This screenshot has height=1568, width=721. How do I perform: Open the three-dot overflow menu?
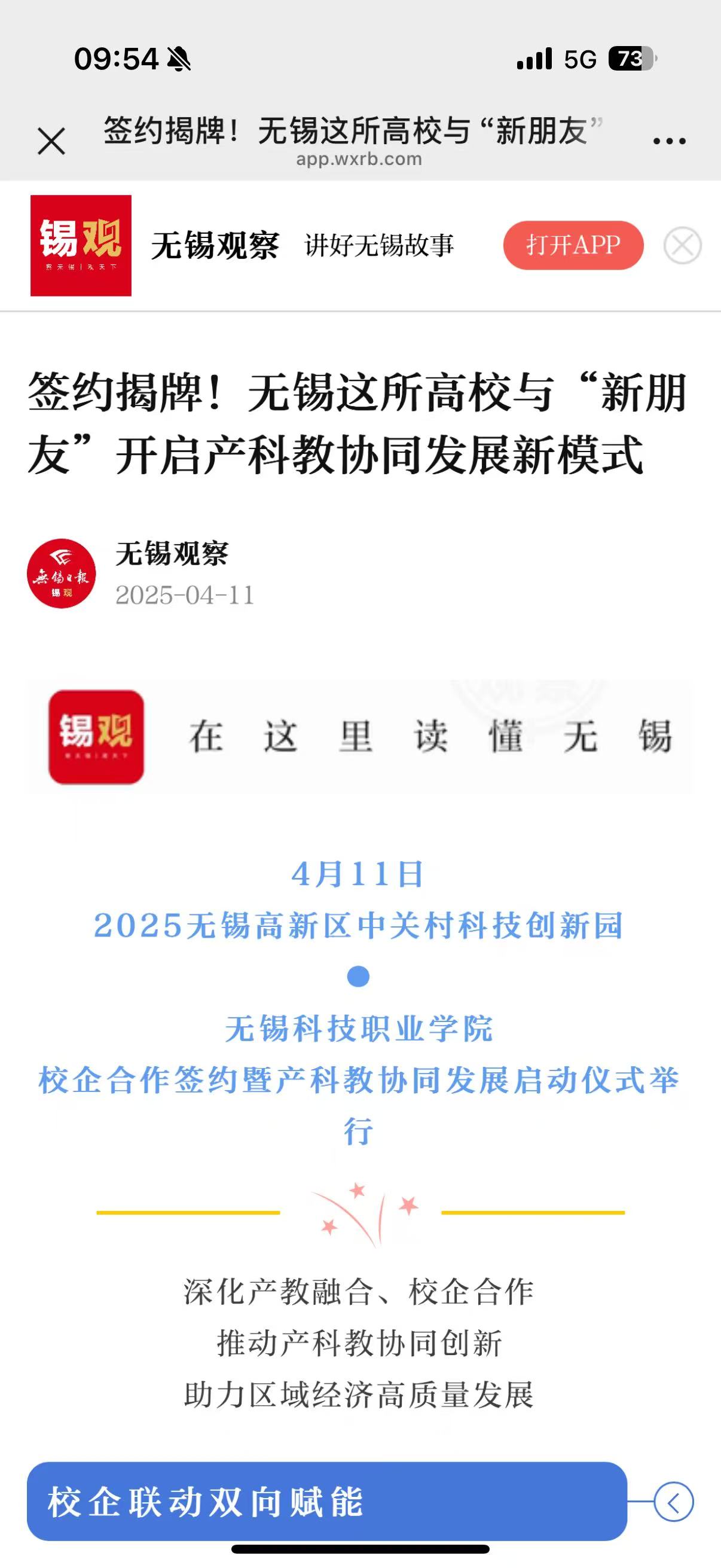tap(668, 141)
